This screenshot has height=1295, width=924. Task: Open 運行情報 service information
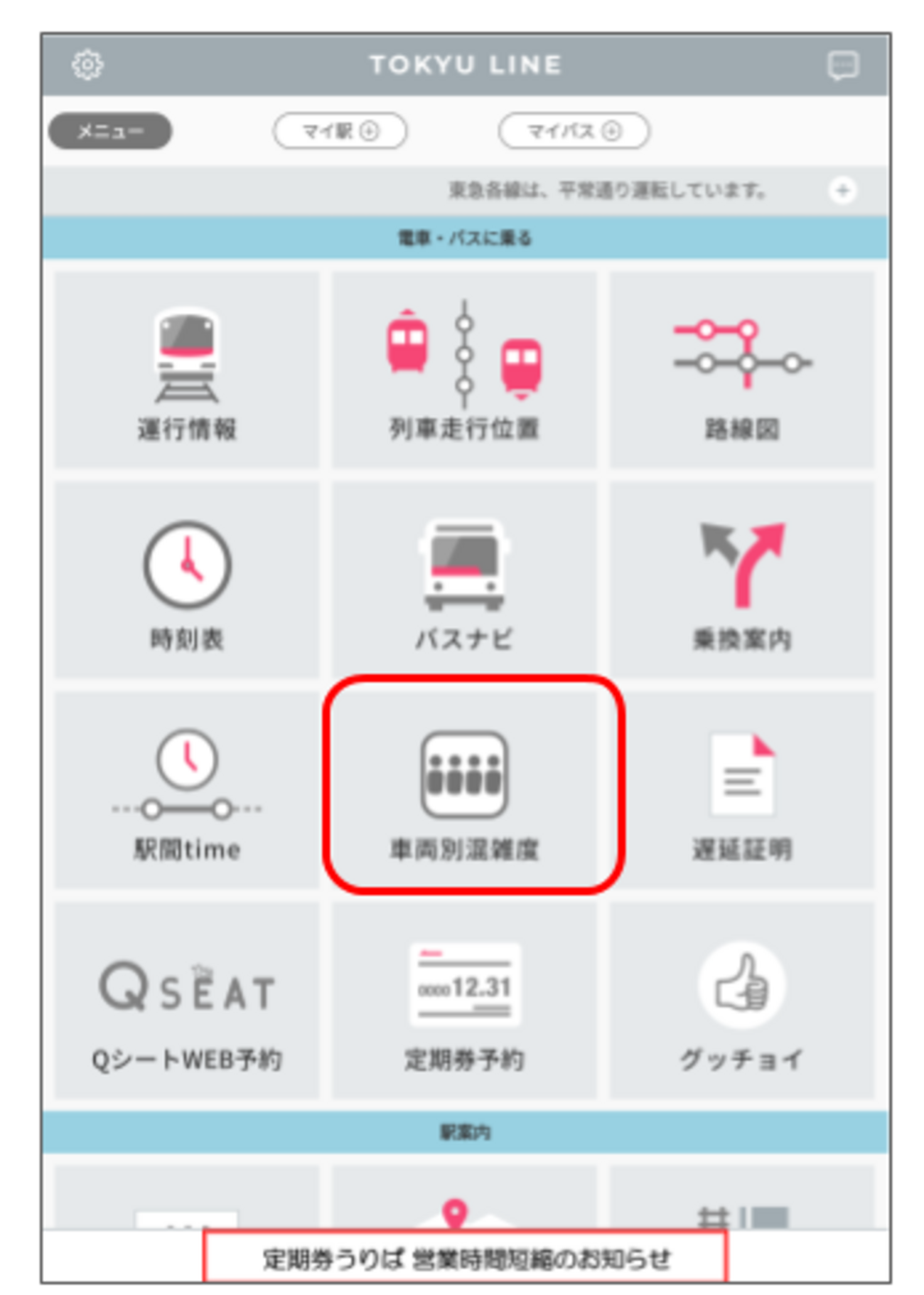(x=187, y=371)
